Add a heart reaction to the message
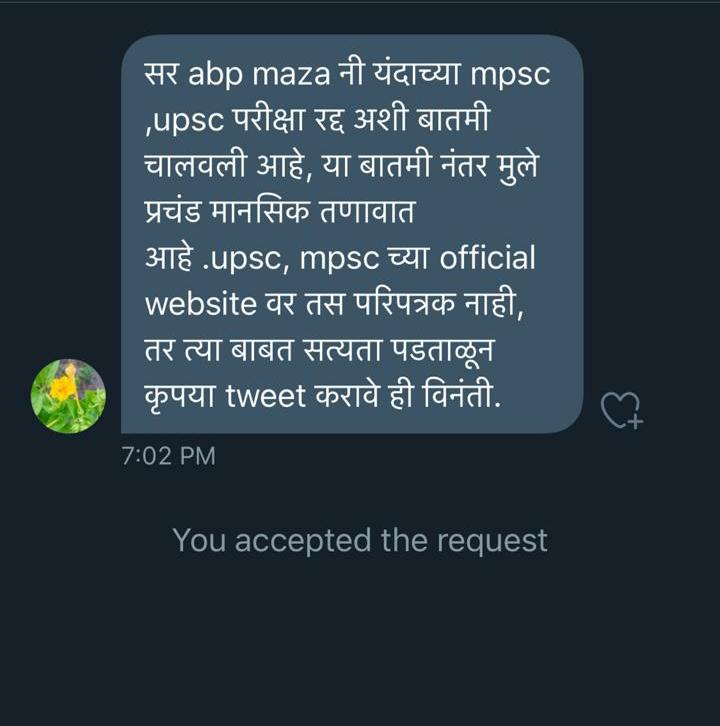Screen dimensions: 720x726 click(620, 409)
